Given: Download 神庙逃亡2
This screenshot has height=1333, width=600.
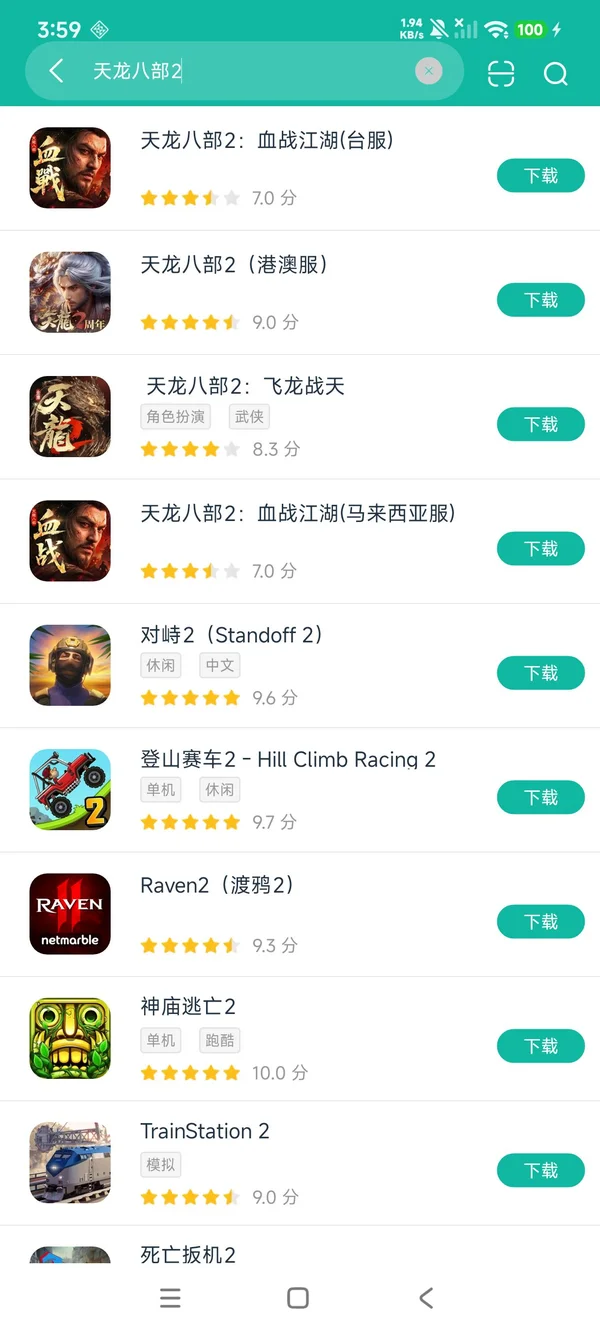Looking at the screenshot, I should (540, 1046).
